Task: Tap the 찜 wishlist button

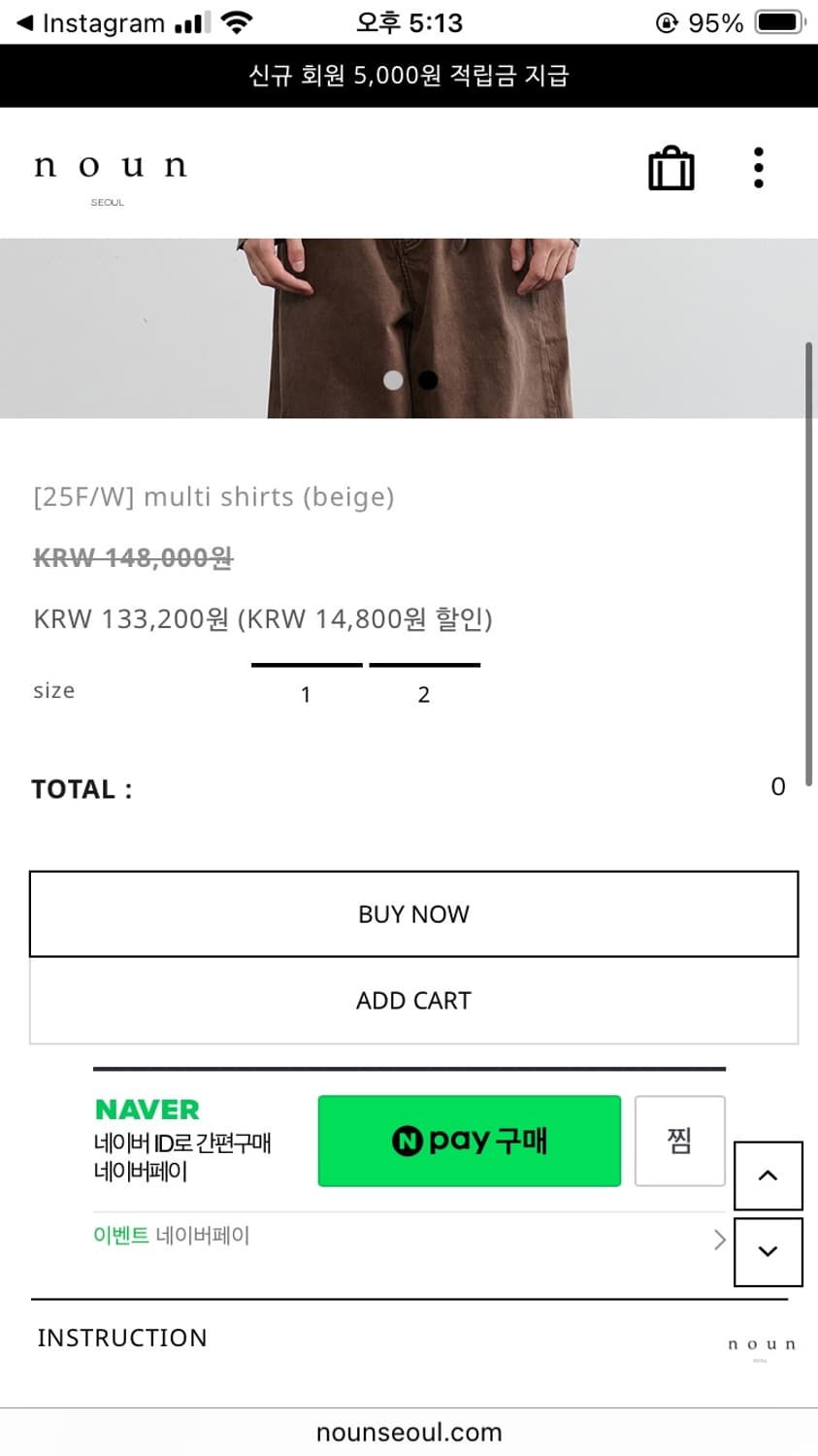Action: pos(679,1141)
